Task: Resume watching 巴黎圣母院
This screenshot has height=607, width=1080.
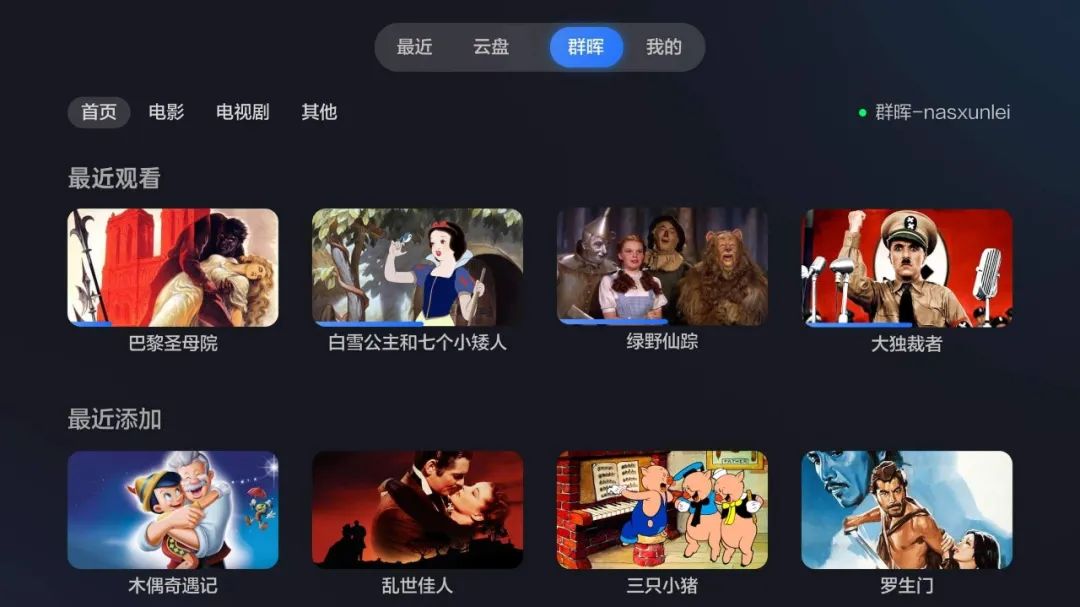Action: coord(173,267)
